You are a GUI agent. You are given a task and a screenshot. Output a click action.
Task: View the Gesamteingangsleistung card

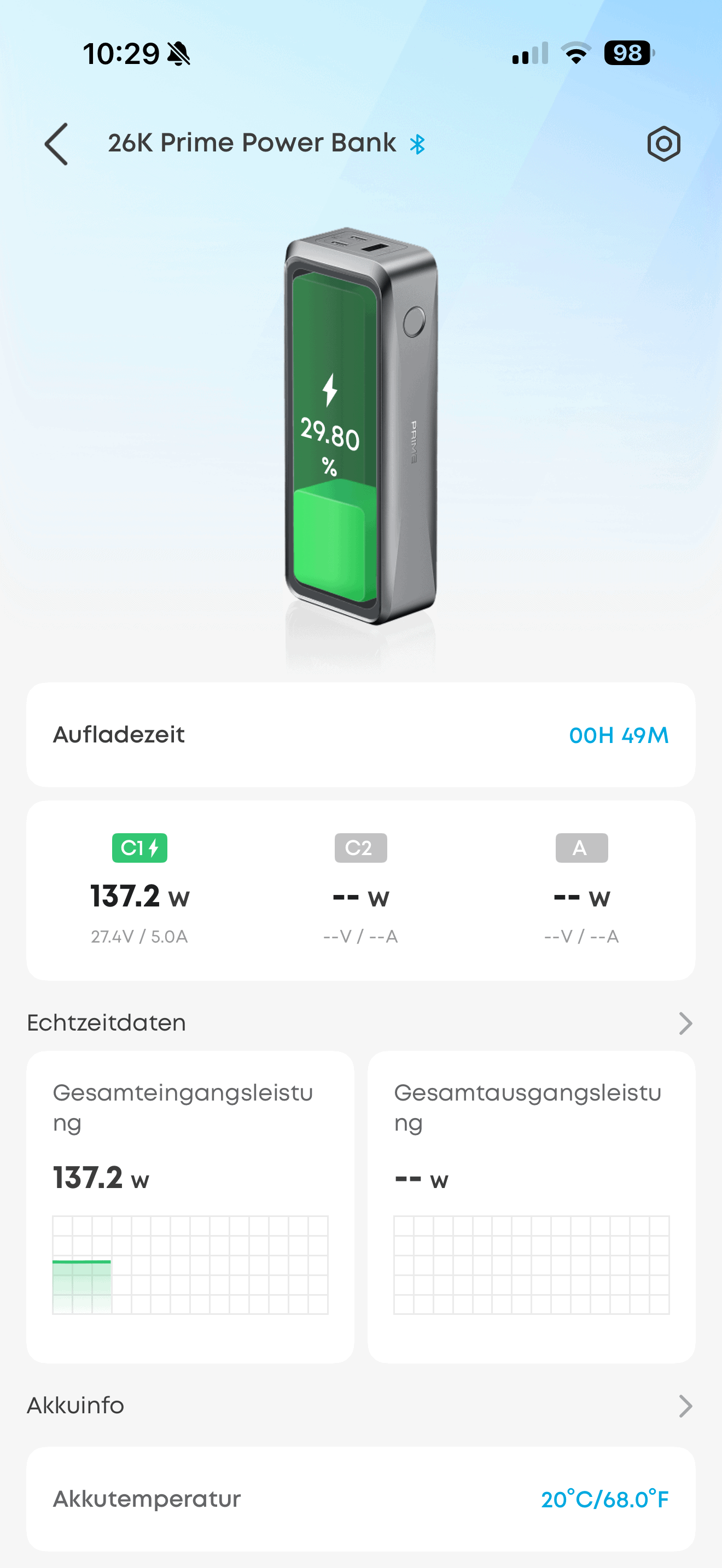[190, 1206]
